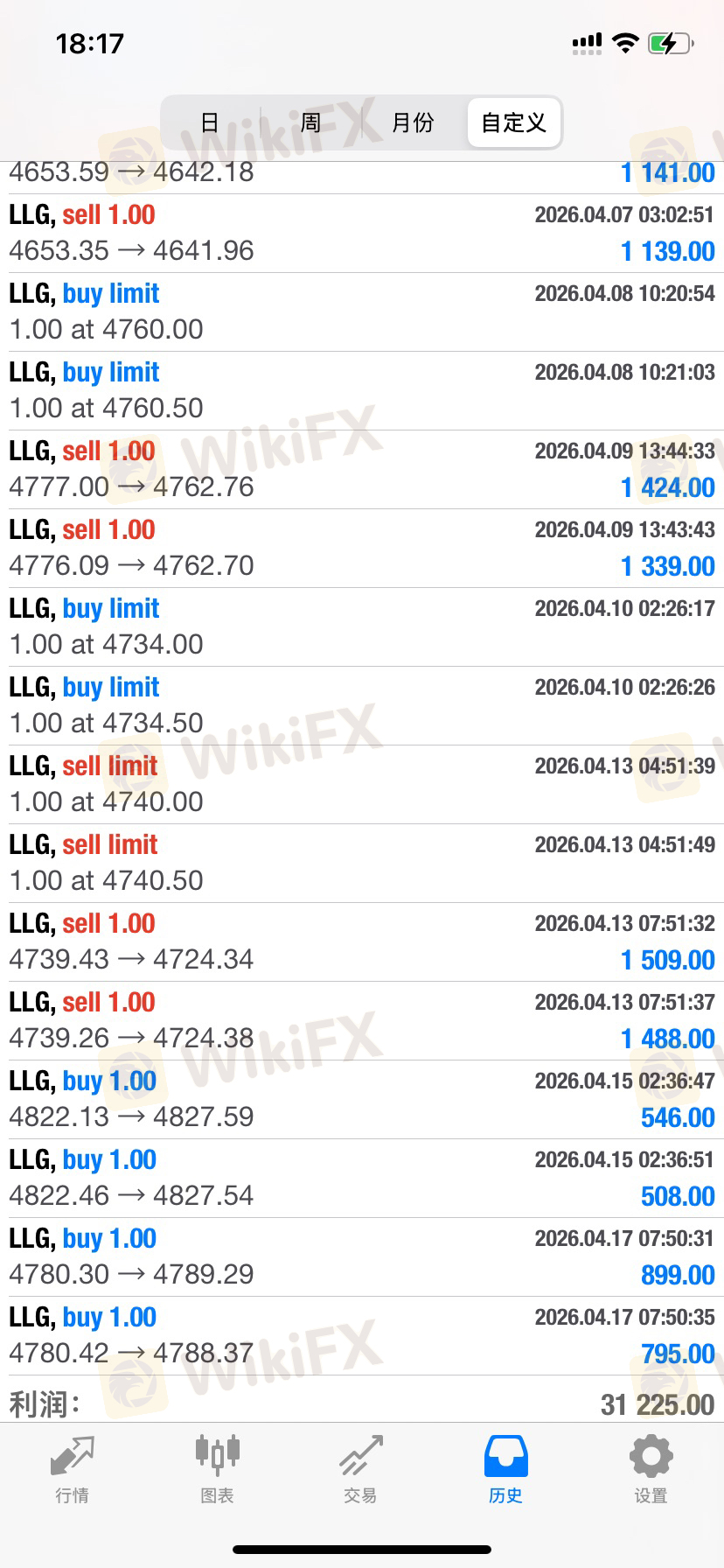Screen dimensions: 724x1568
Task: Go to the 图表 chart tab
Action: pyautogui.click(x=217, y=1470)
